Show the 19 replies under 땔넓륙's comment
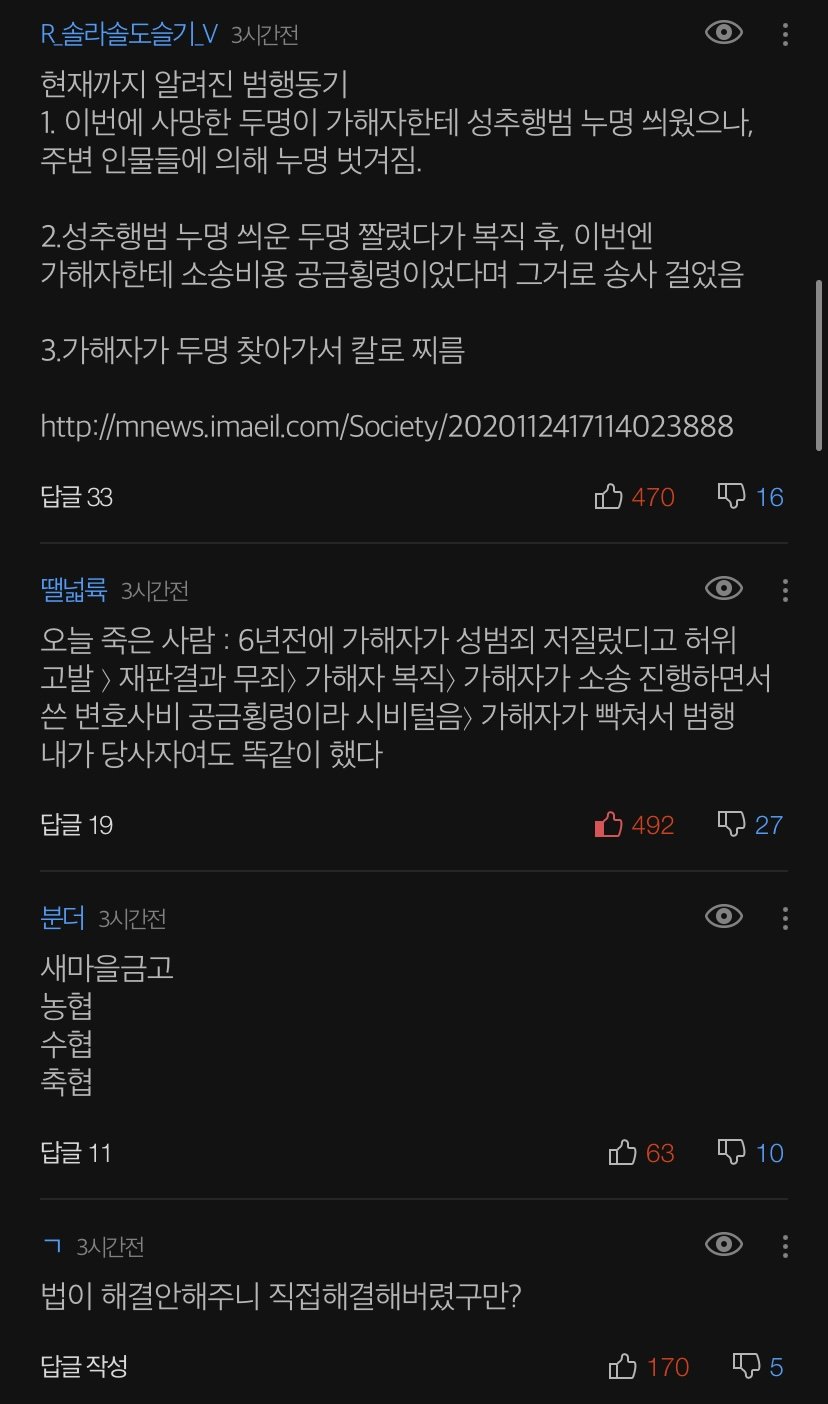 coord(77,825)
